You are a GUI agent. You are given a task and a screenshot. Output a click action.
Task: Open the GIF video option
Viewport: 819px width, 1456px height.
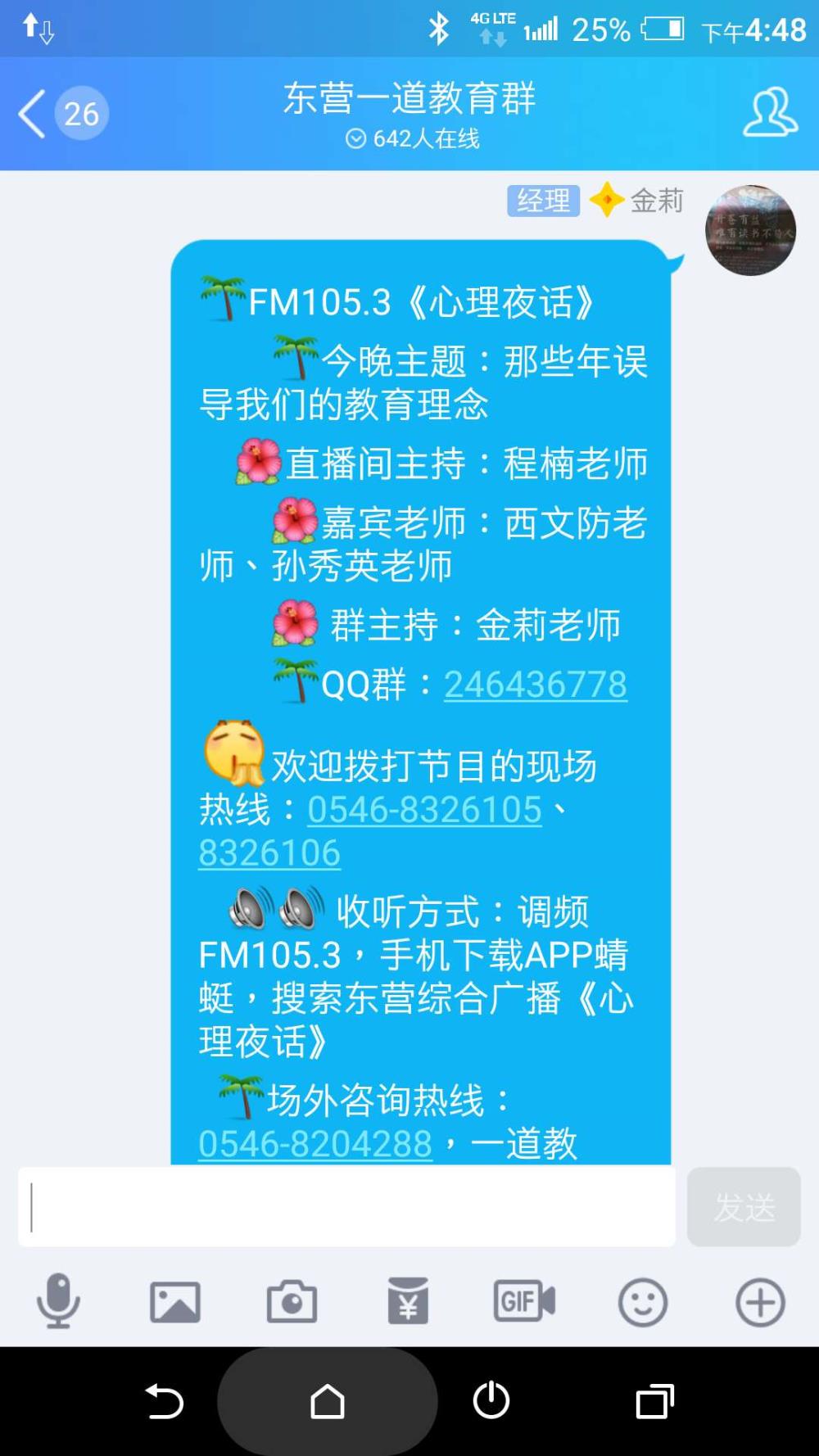pos(524,1300)
